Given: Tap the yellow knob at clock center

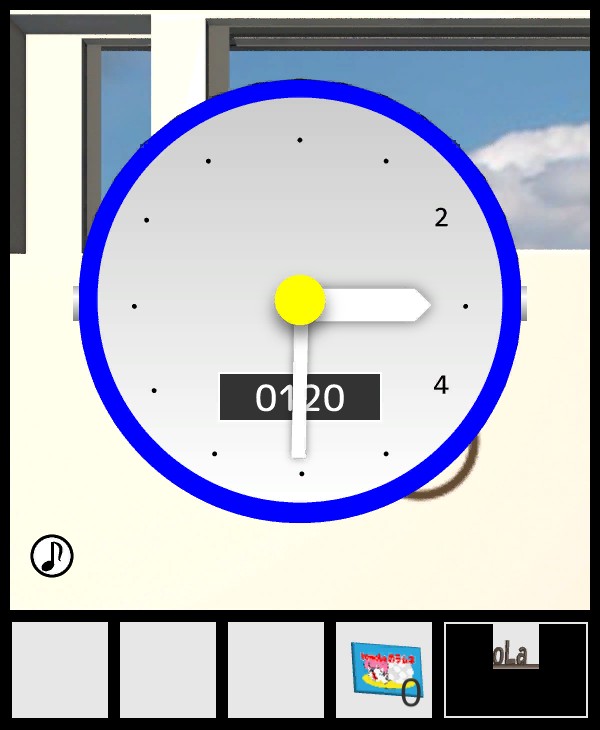Looking at the screenshot, I should pyautogui.click(x=300, y=300).
